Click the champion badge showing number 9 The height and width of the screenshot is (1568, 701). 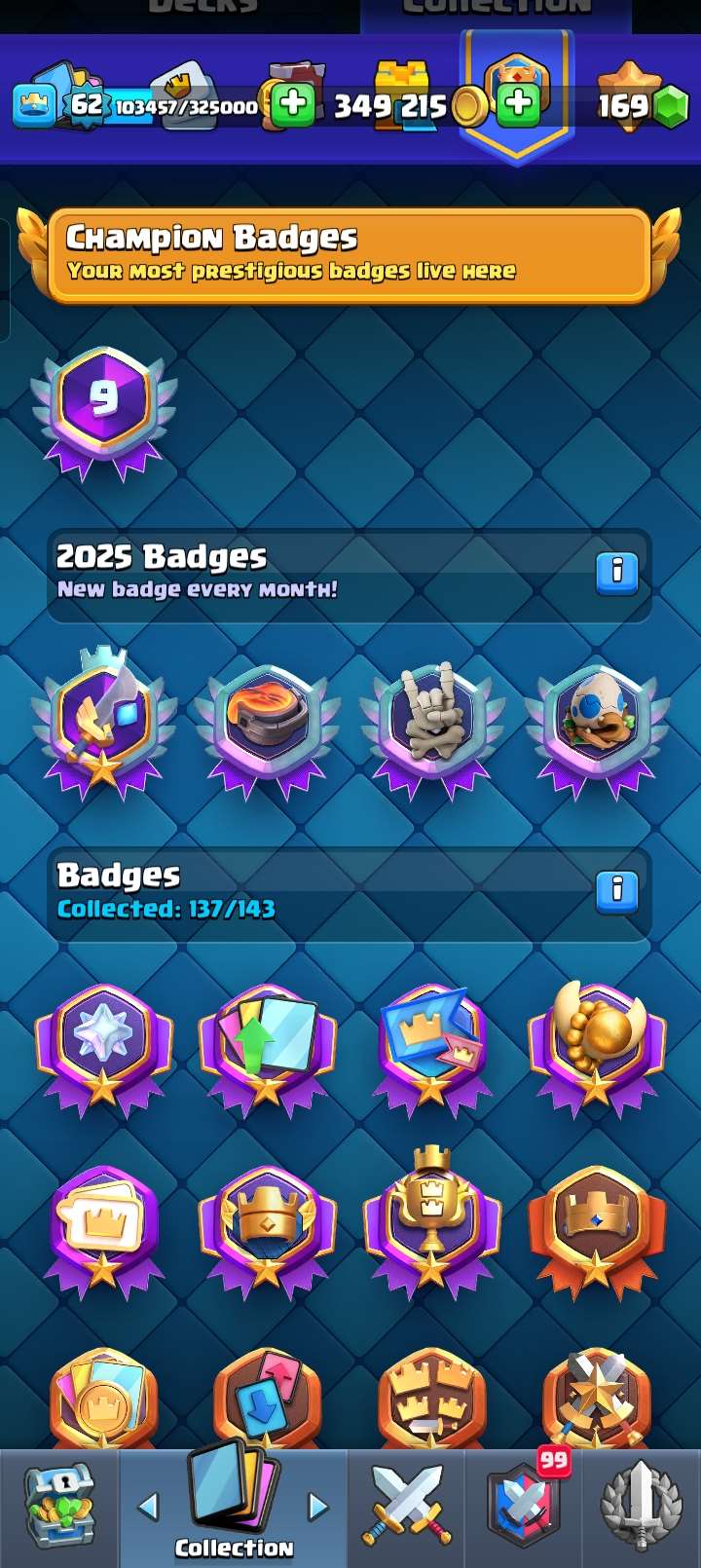pos(101,399)
